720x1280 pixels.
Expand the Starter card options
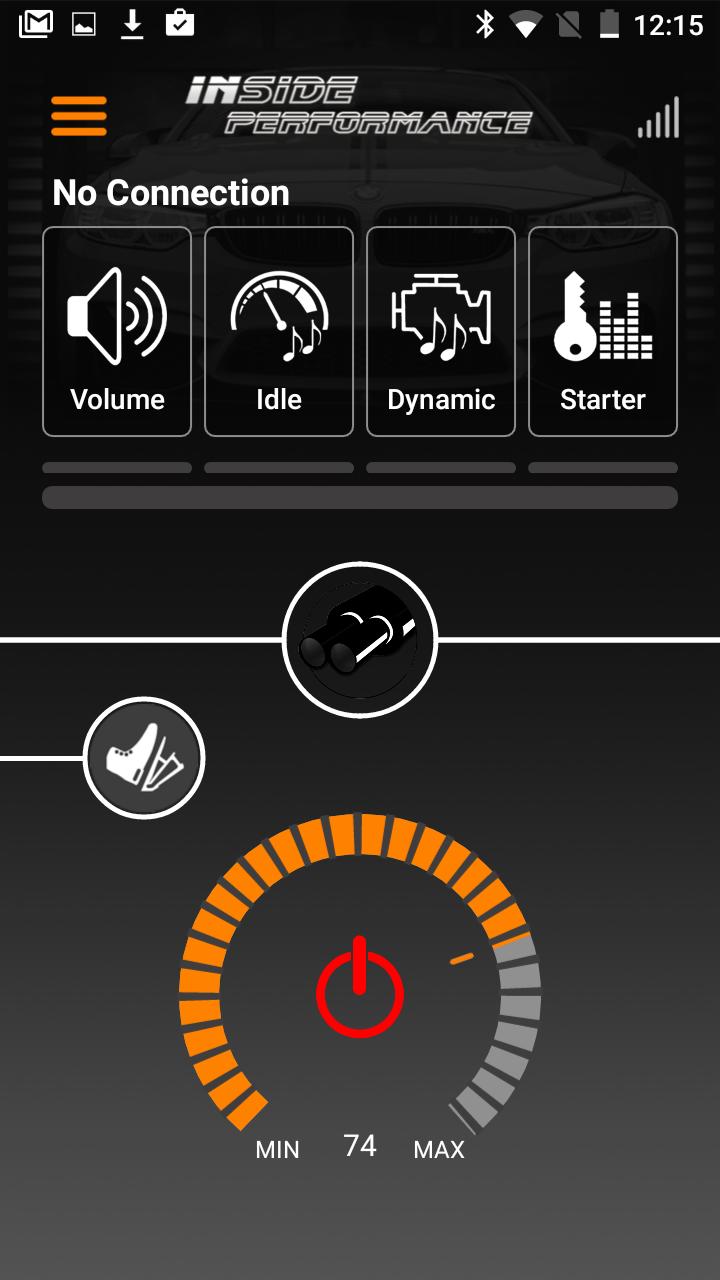coord(602,467)
